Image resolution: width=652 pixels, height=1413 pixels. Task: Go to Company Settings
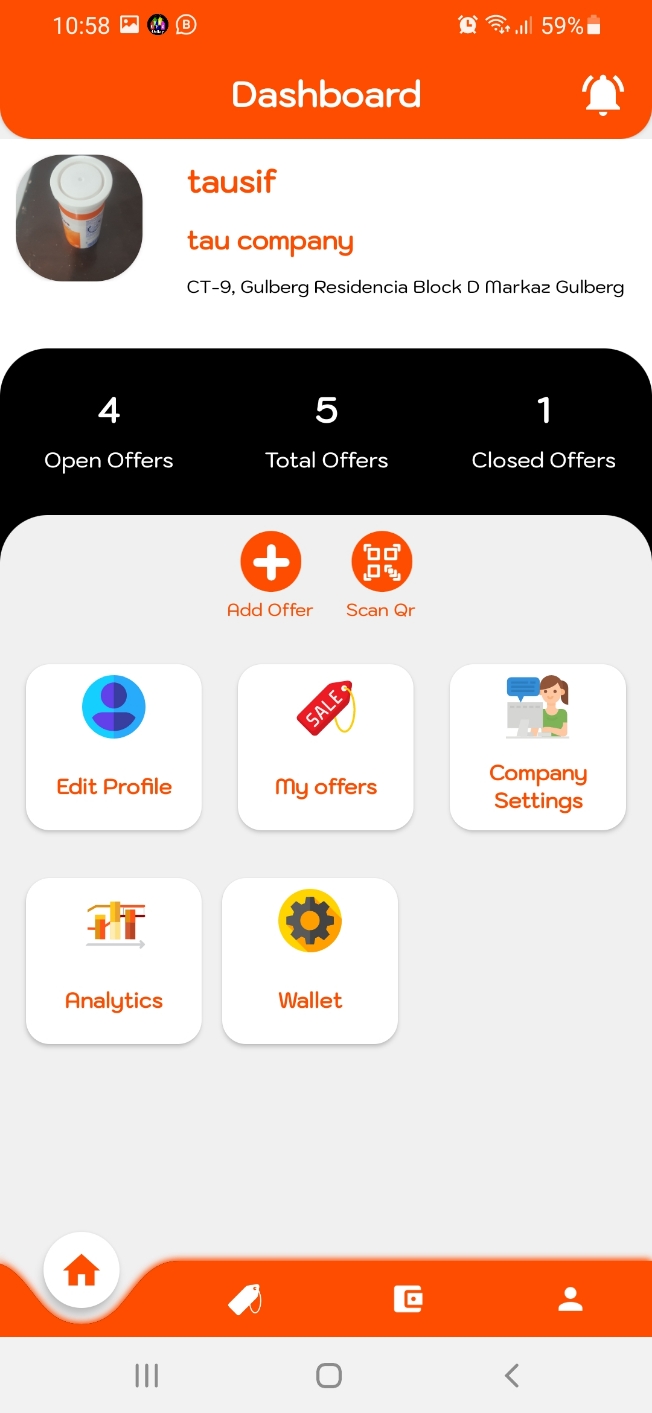pos(538,746)
